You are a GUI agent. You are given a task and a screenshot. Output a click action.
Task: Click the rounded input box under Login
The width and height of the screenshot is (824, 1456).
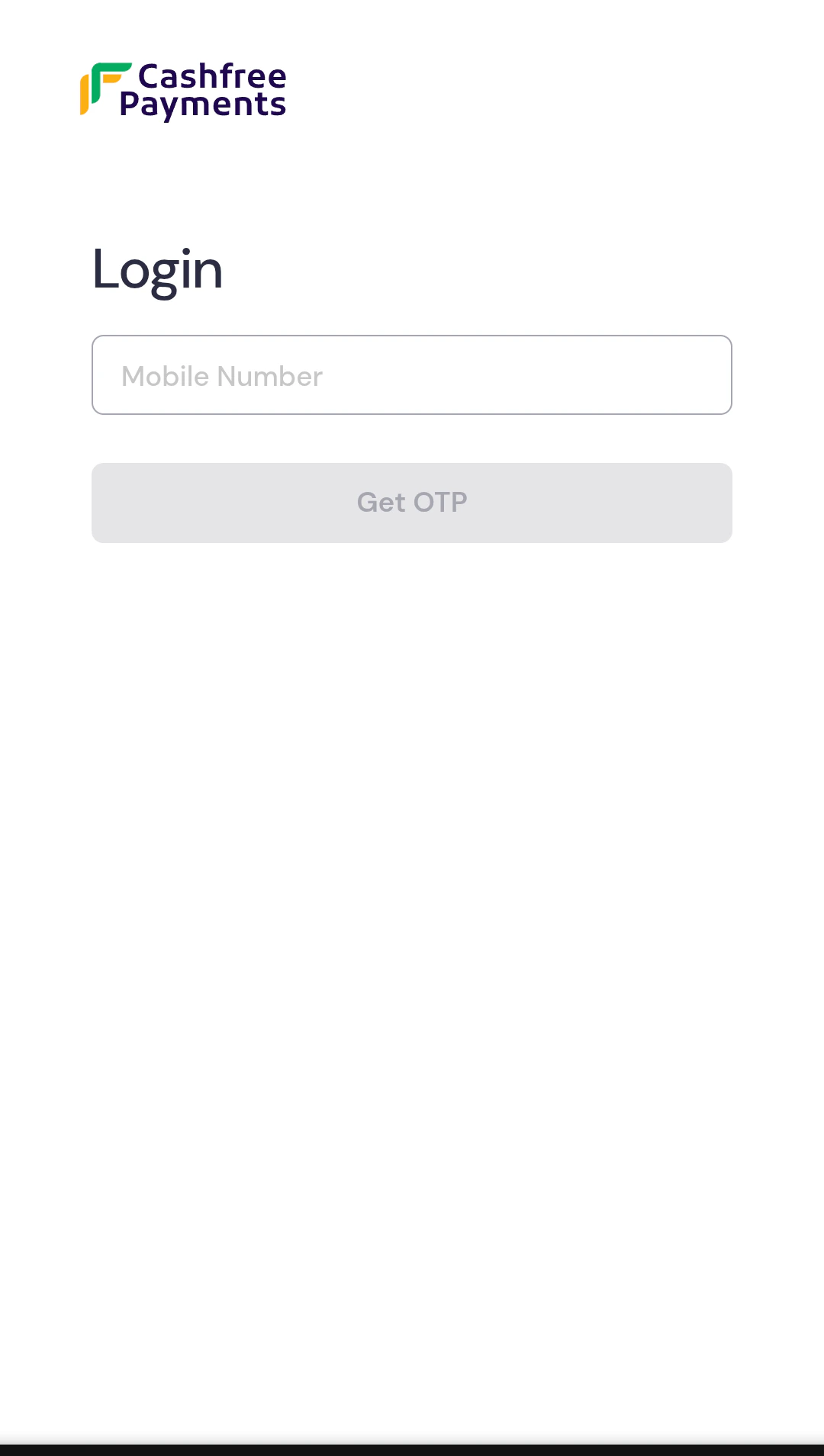pyautogui.click(x=412, y=374)
